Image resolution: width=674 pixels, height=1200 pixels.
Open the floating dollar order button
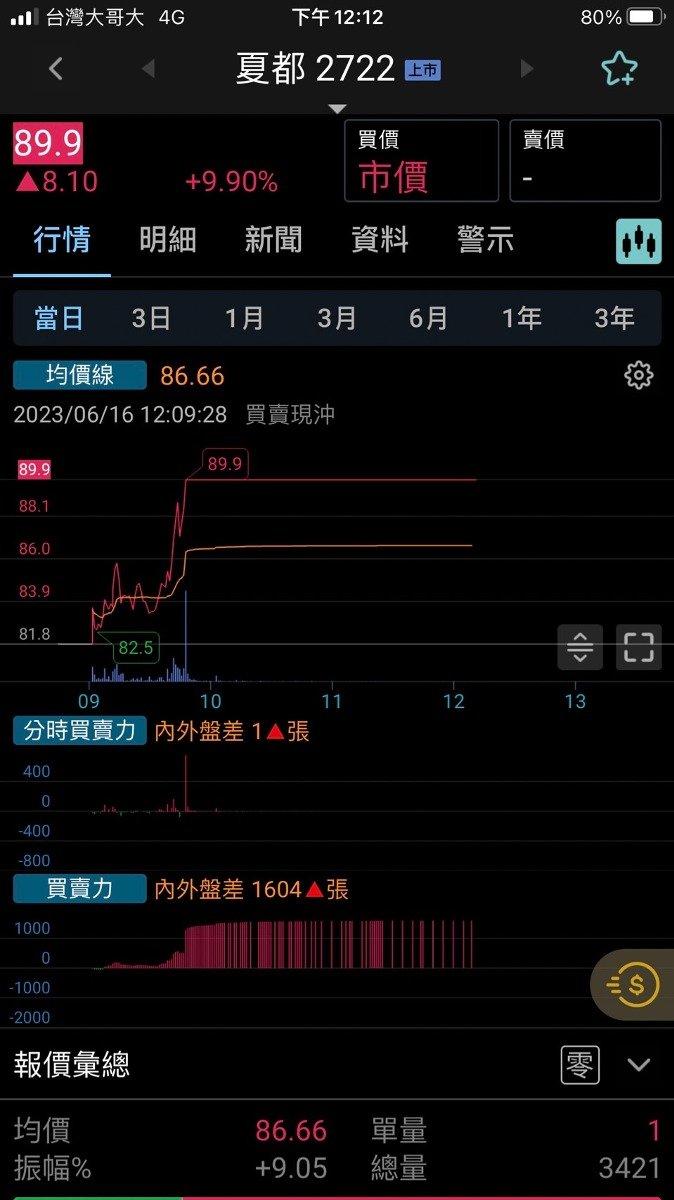(634, 986)
